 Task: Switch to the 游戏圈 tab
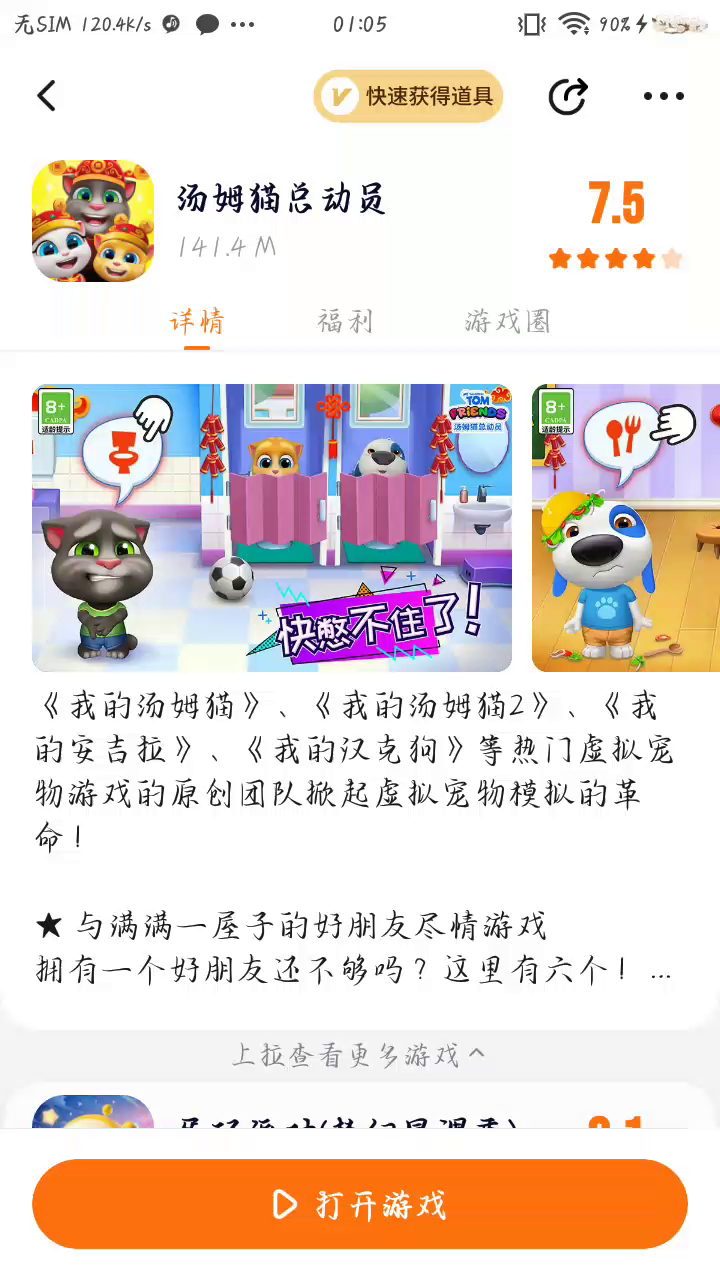[507, 321]
